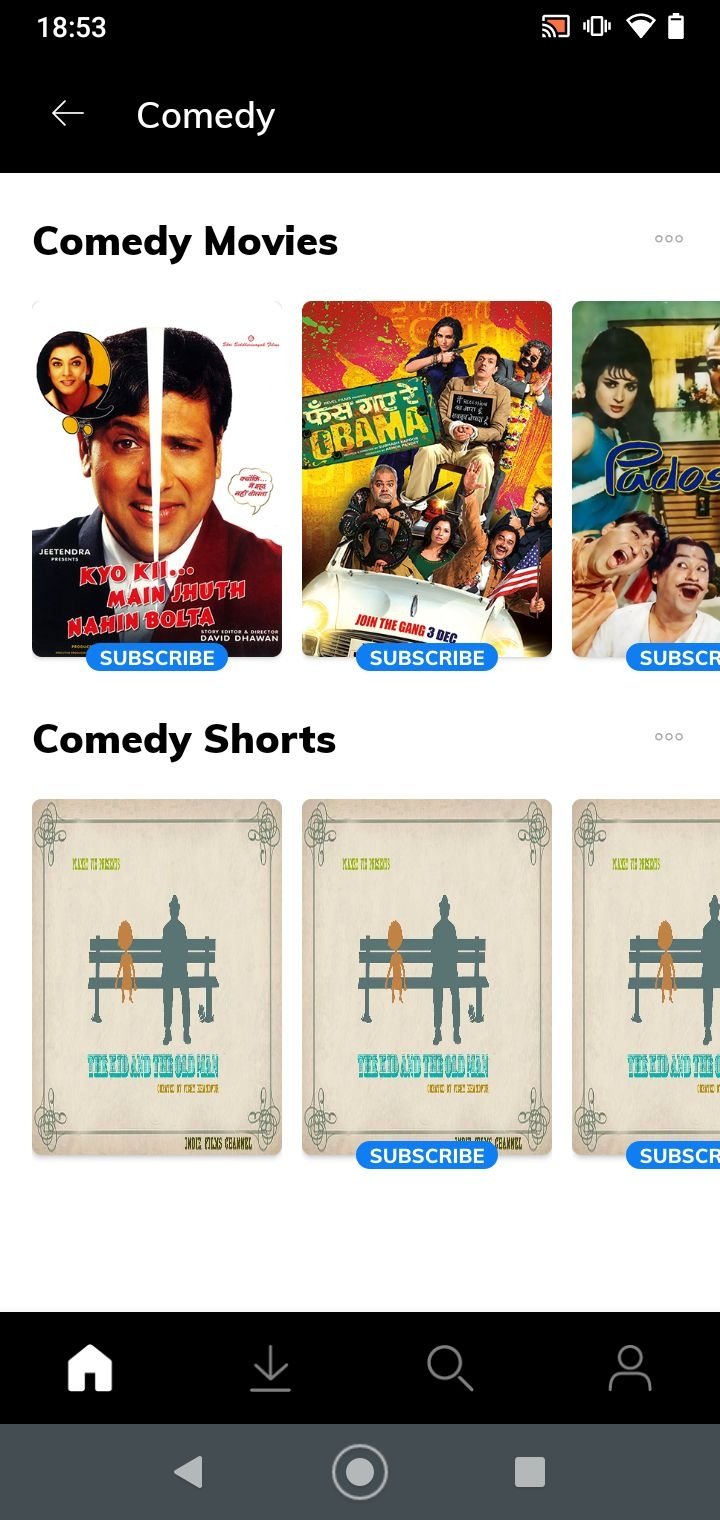Go back using the top-left arrow
This screenshot has height=1520, width=720.
[68, 114]
